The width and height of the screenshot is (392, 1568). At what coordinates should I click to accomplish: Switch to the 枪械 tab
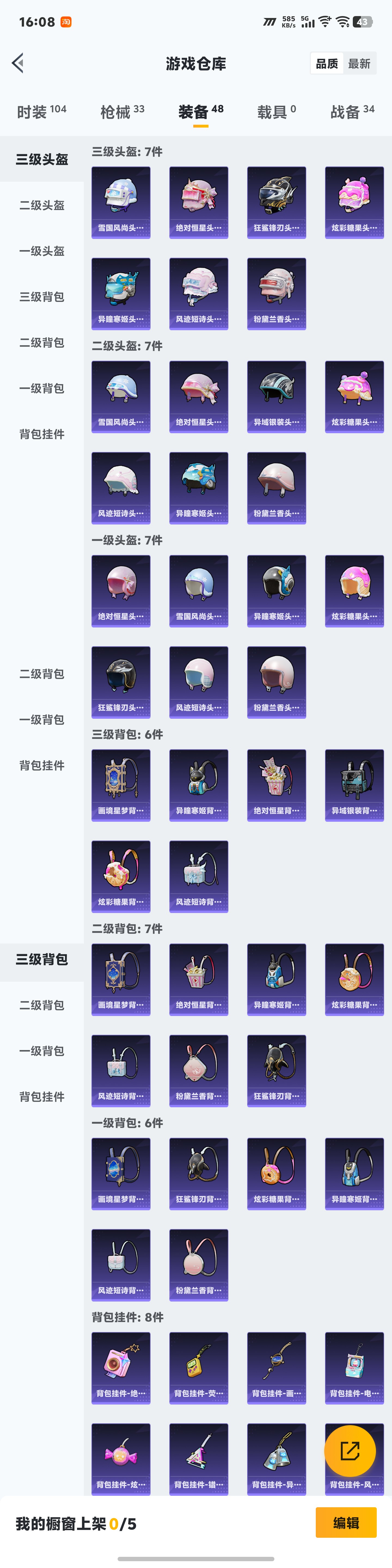pos(122,112)
